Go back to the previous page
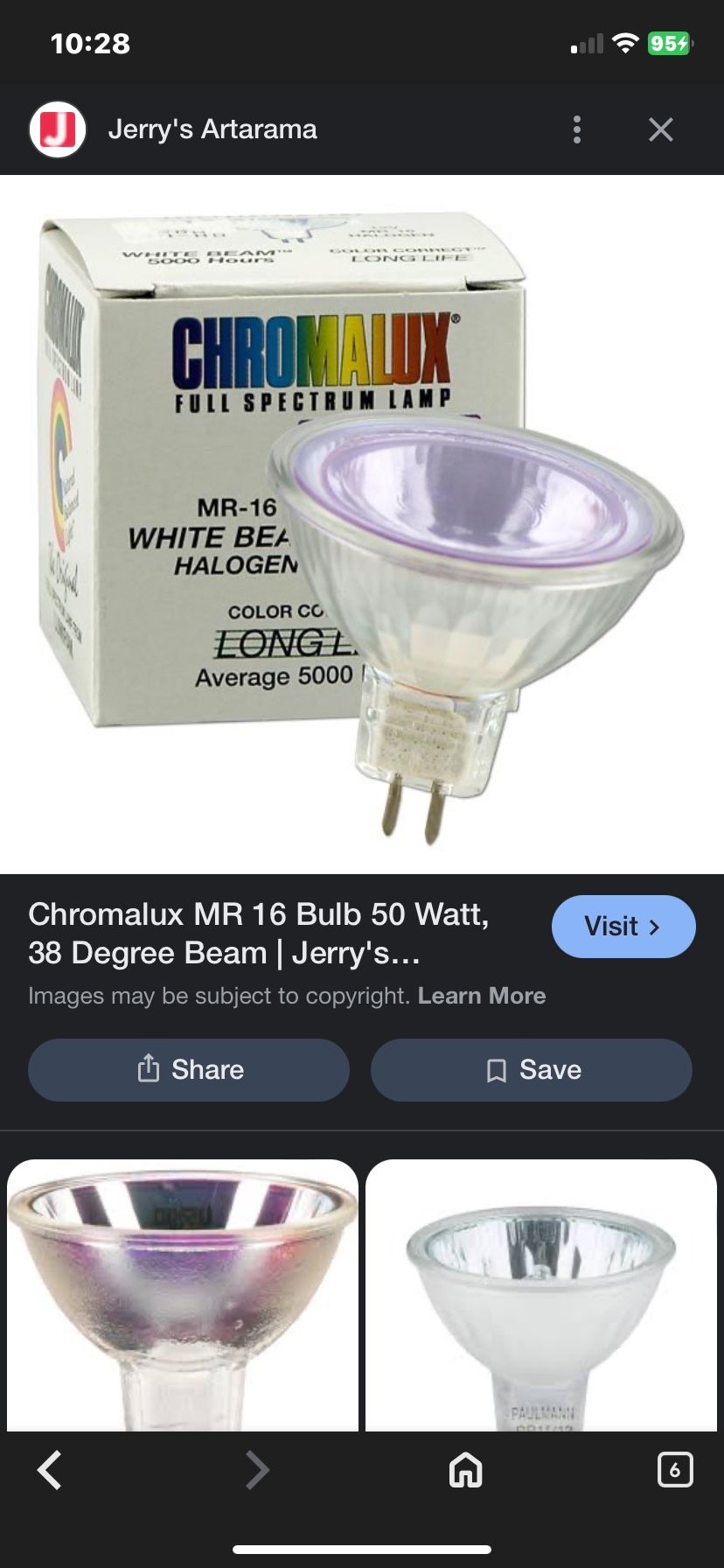The height and width of the screenshot is (1568, 724). [50, 1470]
